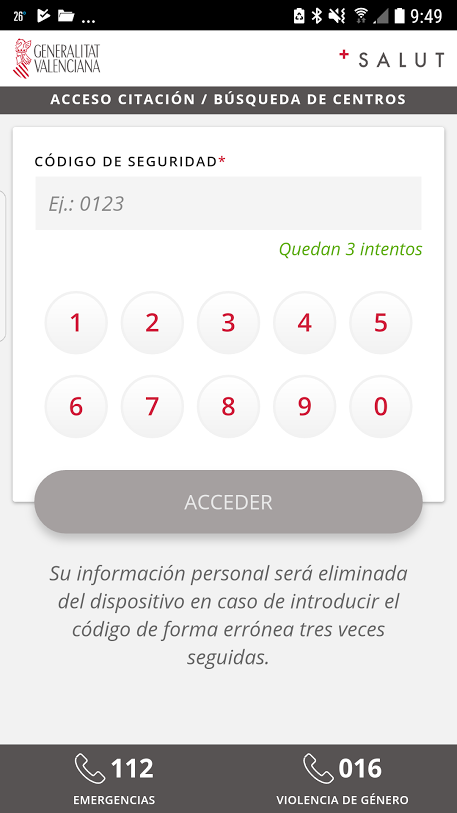This screenshot has width=457, height=813.
Task: Enter digit 1 on the keypad
Action: tap(76, 323)
